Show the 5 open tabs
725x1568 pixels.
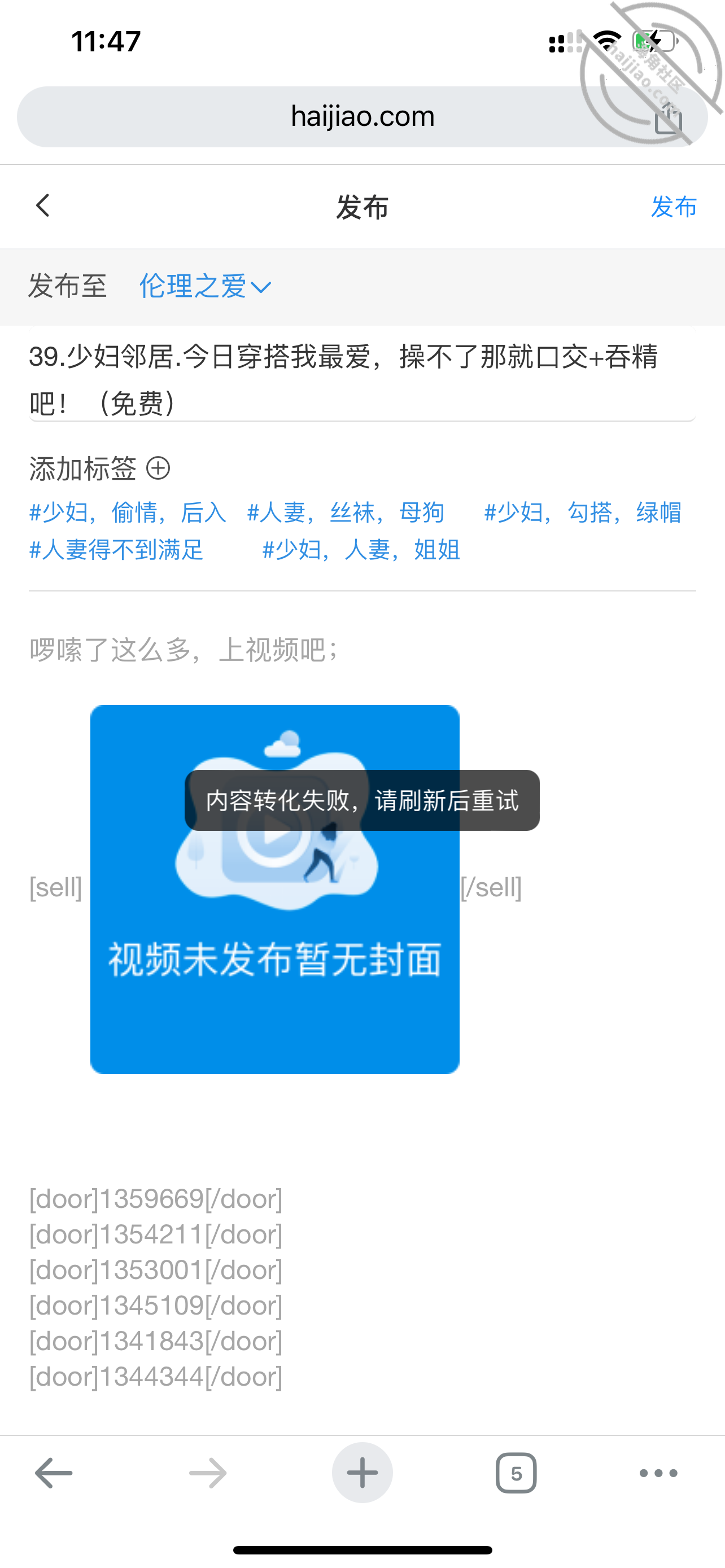coord(516,1473)
